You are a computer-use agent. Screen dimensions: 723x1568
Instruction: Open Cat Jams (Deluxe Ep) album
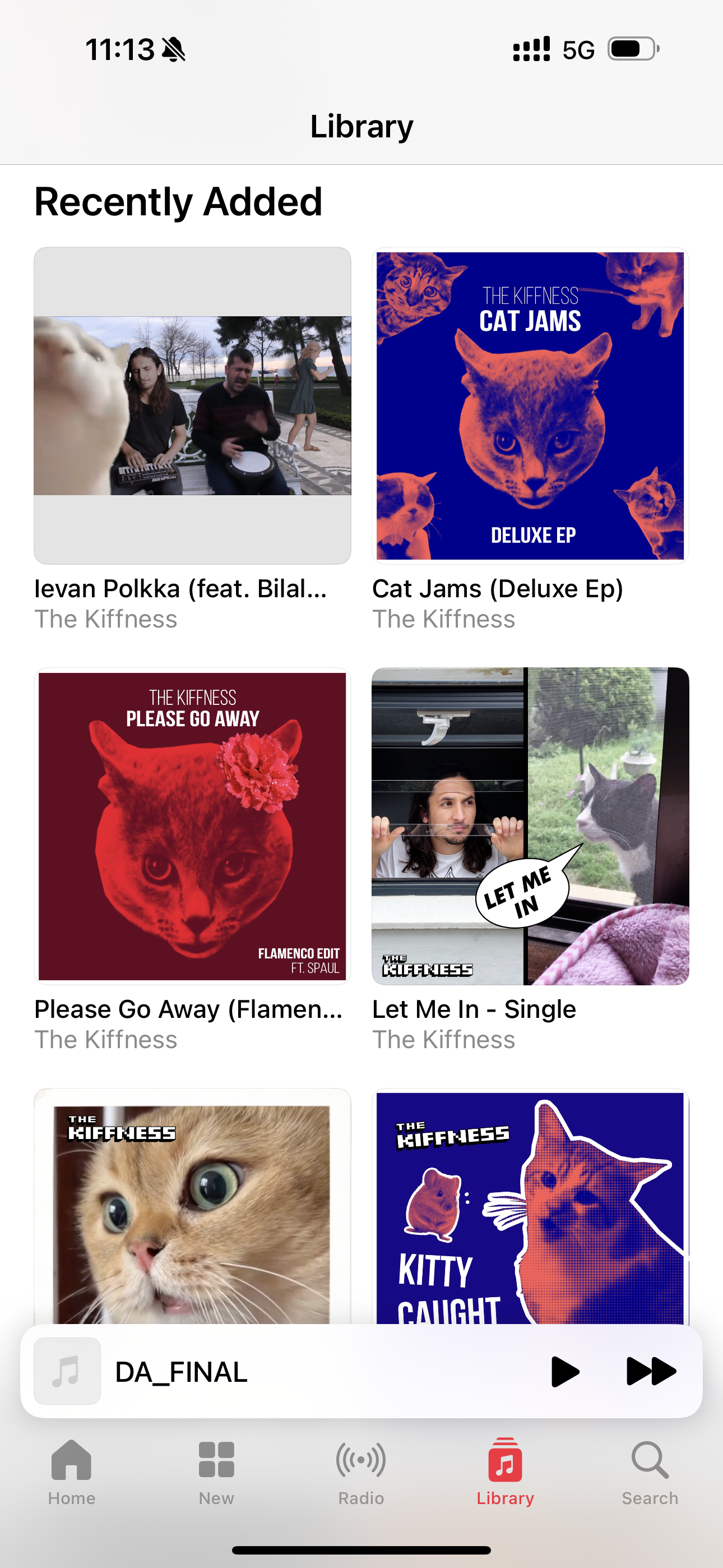tap(530, 405)
